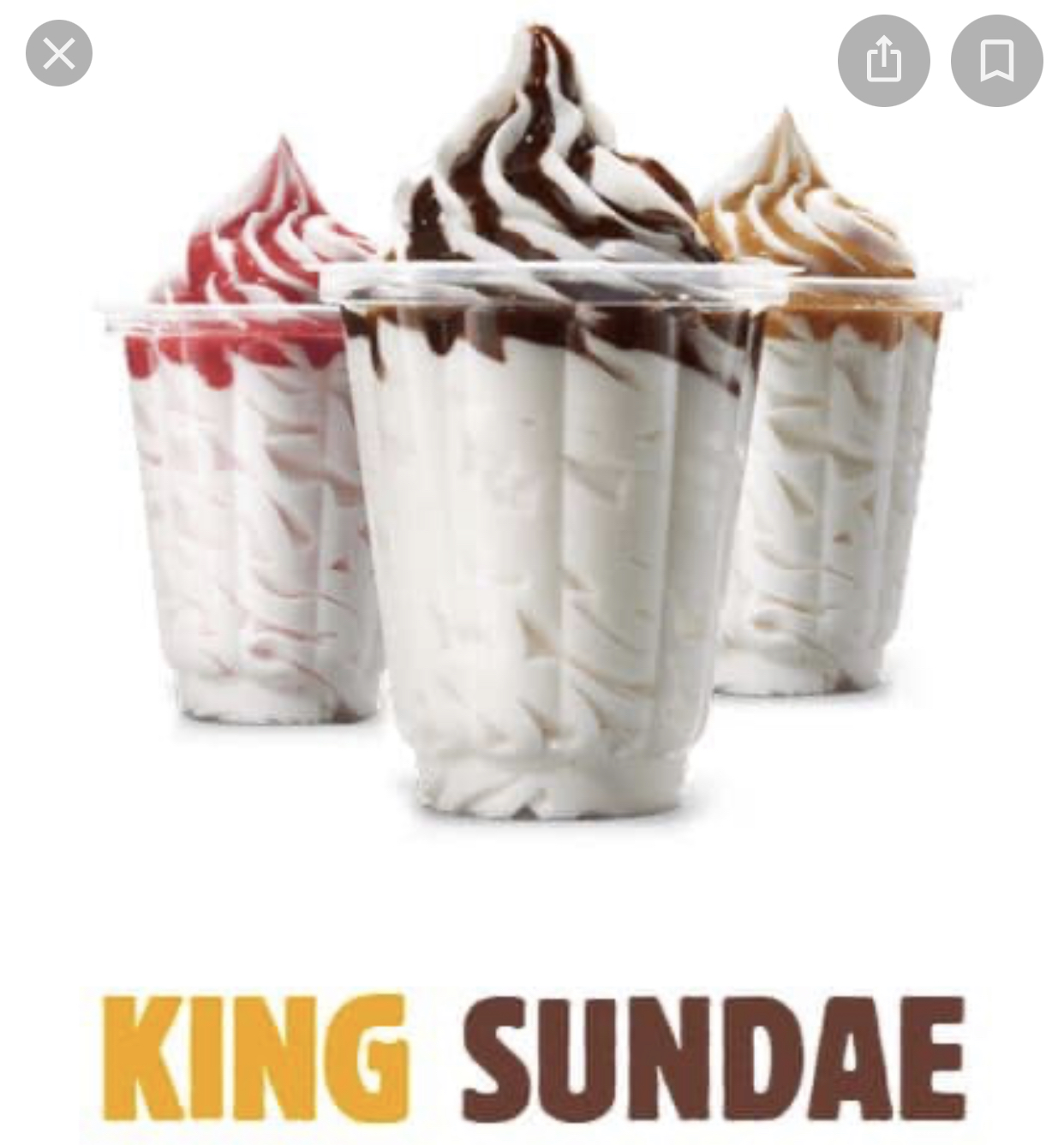Close the image viewer
The image size is (1064, 1145).
[58, 54]
